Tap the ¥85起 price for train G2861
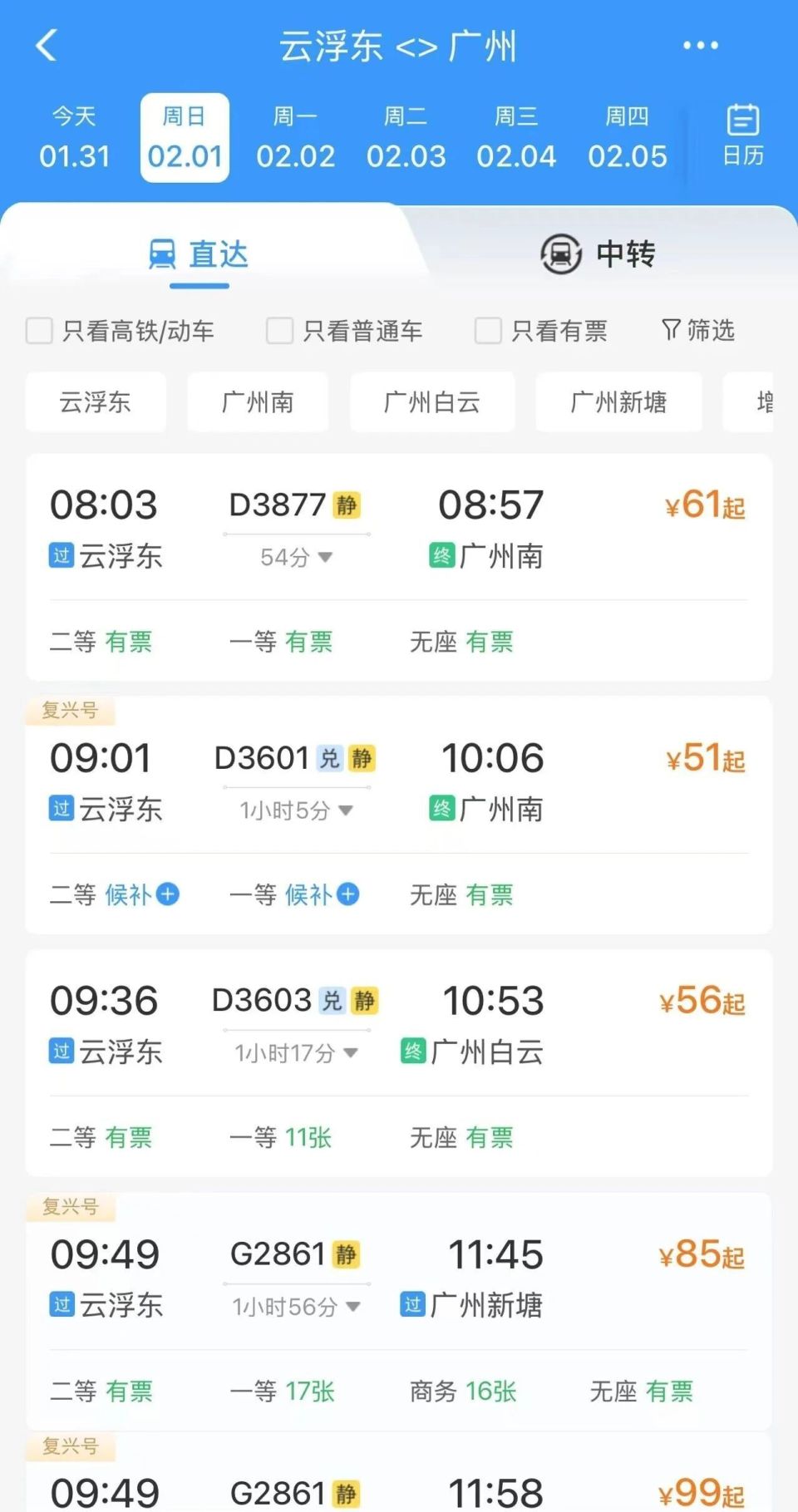Viewport: 798px width, 1512px height. click(x=703, y=1255)
